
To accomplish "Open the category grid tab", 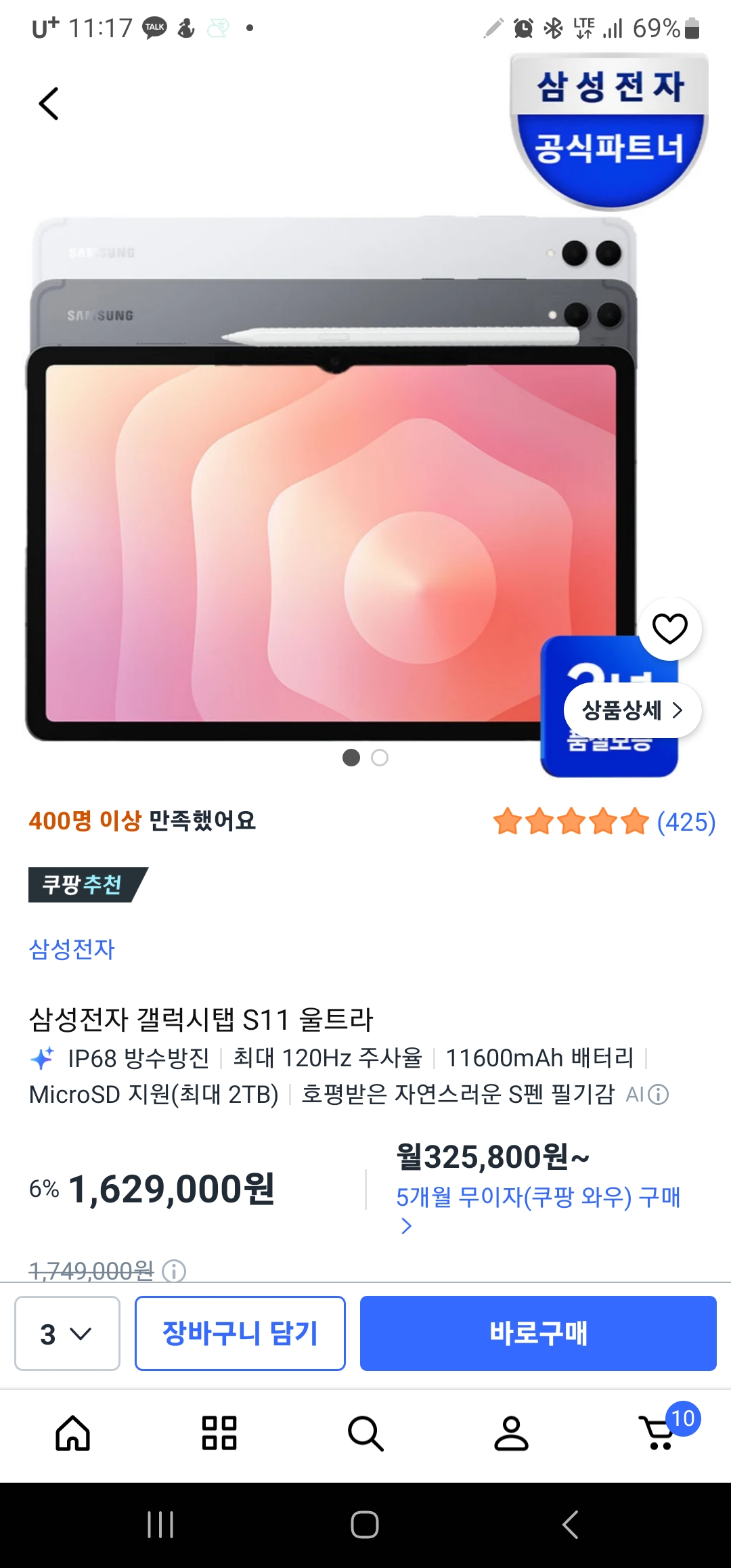I will tap(219, 1433).
